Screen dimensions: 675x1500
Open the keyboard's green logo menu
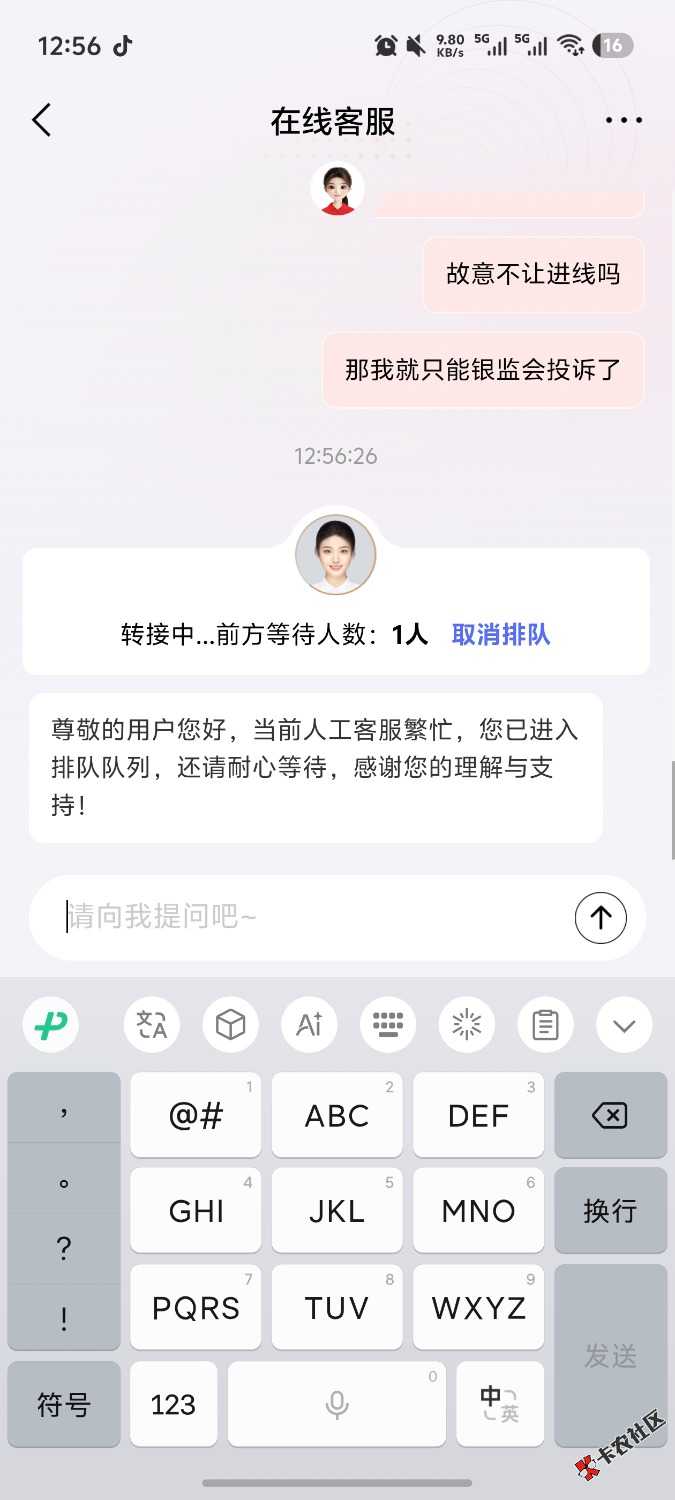(51, 1025)
